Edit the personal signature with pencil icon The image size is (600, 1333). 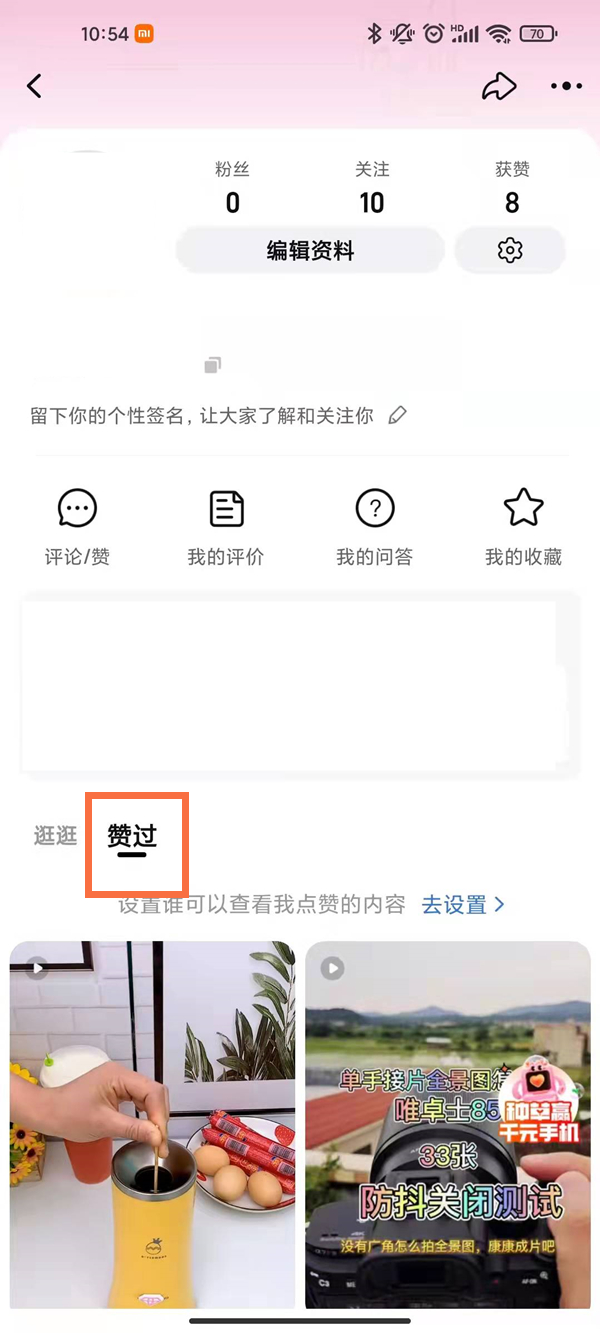pos(398,415)
